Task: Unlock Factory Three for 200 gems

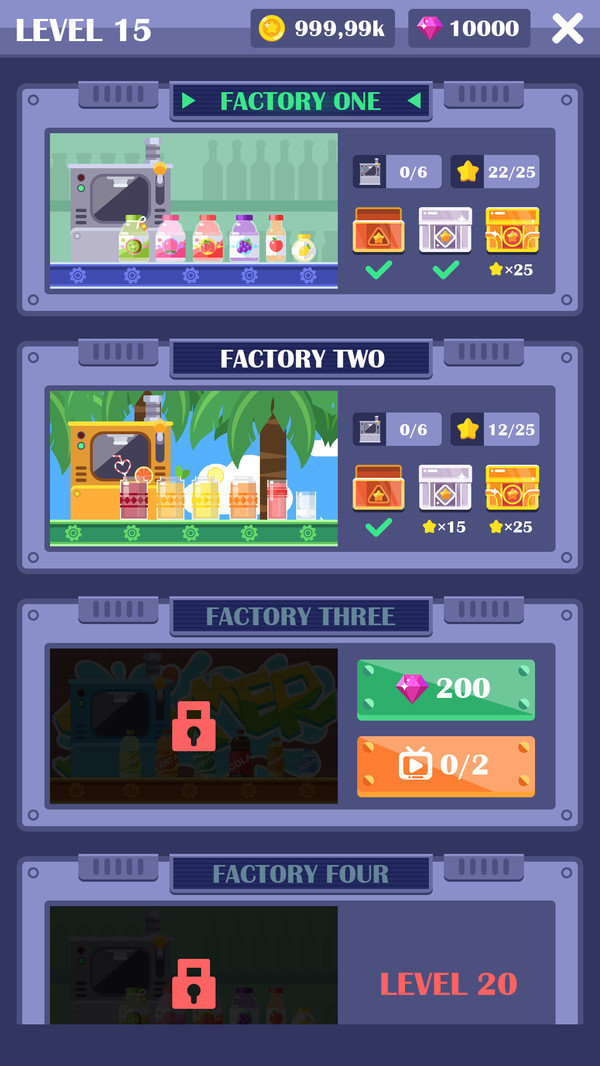Action: [445, 689]
